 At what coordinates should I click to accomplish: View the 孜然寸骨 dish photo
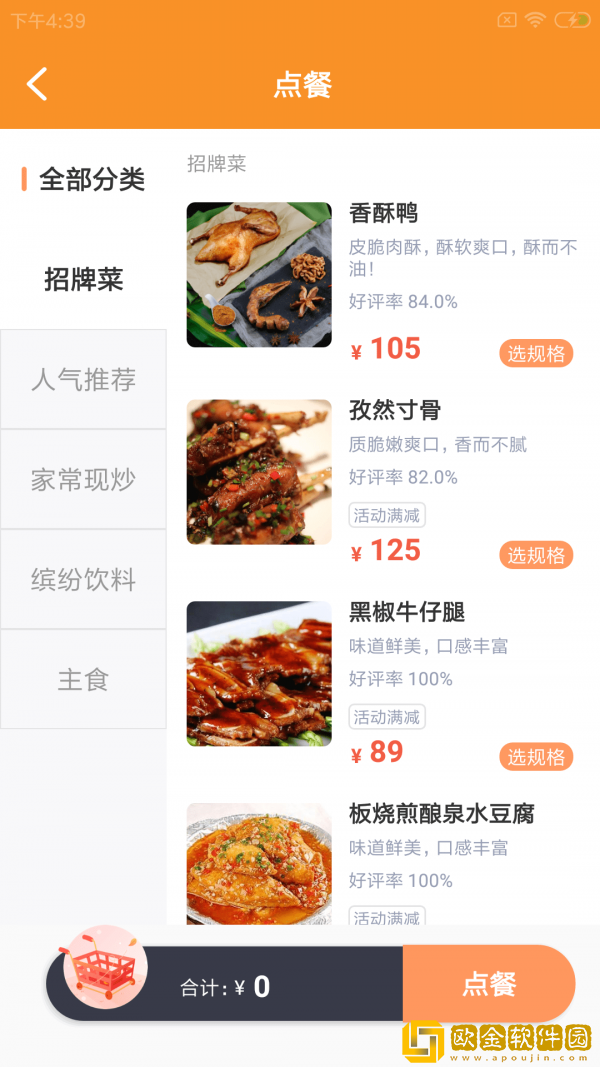tap(259, 472)
